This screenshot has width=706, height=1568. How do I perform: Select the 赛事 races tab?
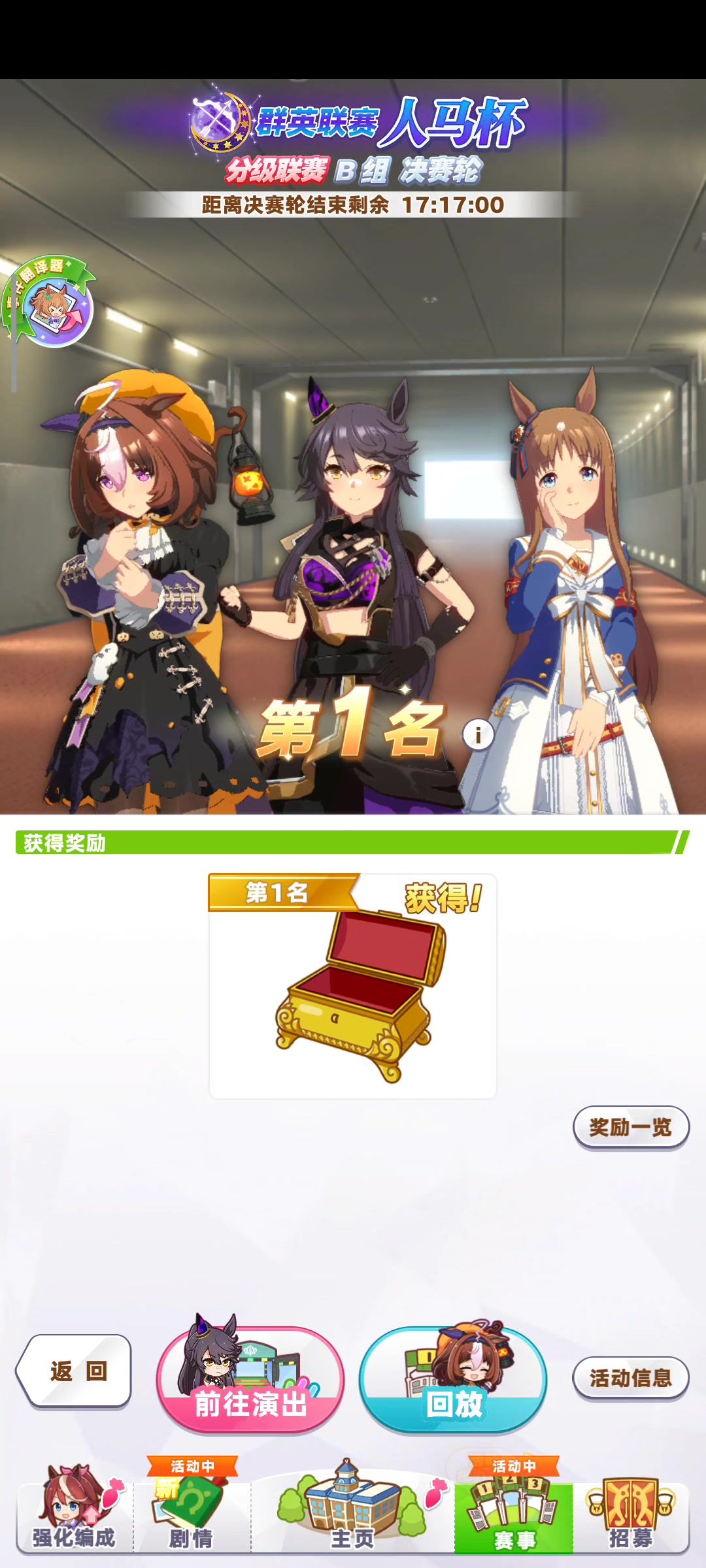[514, 1517]
